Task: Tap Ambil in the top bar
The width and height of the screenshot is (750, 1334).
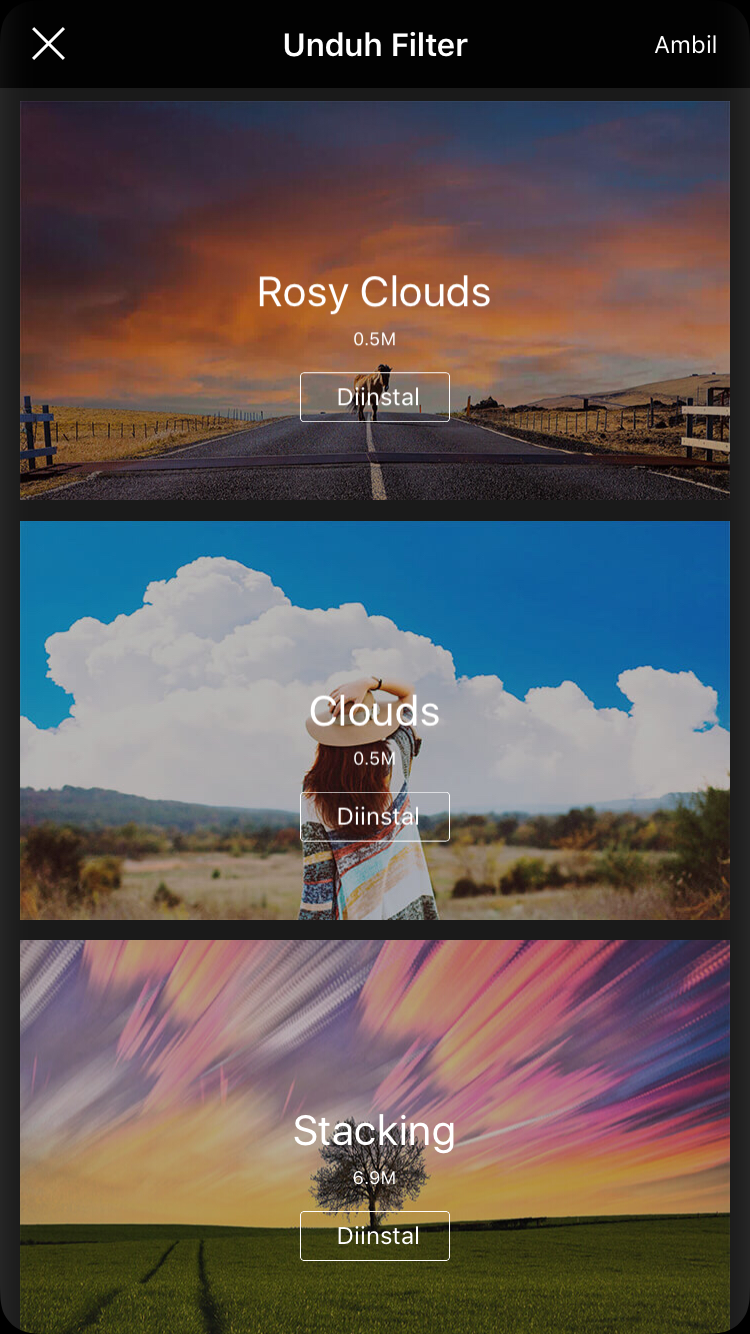Action: click(x=685, y=45)
